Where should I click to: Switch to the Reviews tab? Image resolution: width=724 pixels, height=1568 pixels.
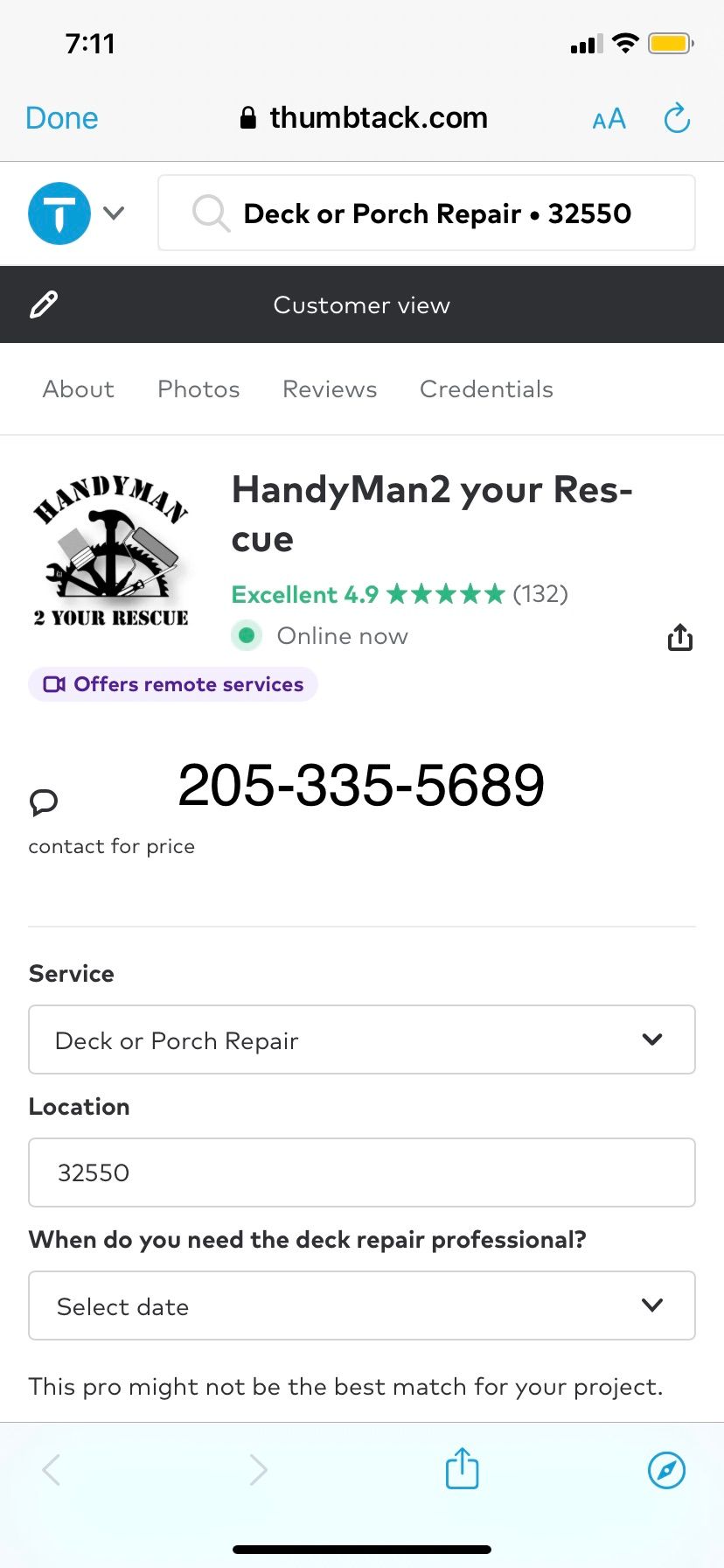(330, 389)
